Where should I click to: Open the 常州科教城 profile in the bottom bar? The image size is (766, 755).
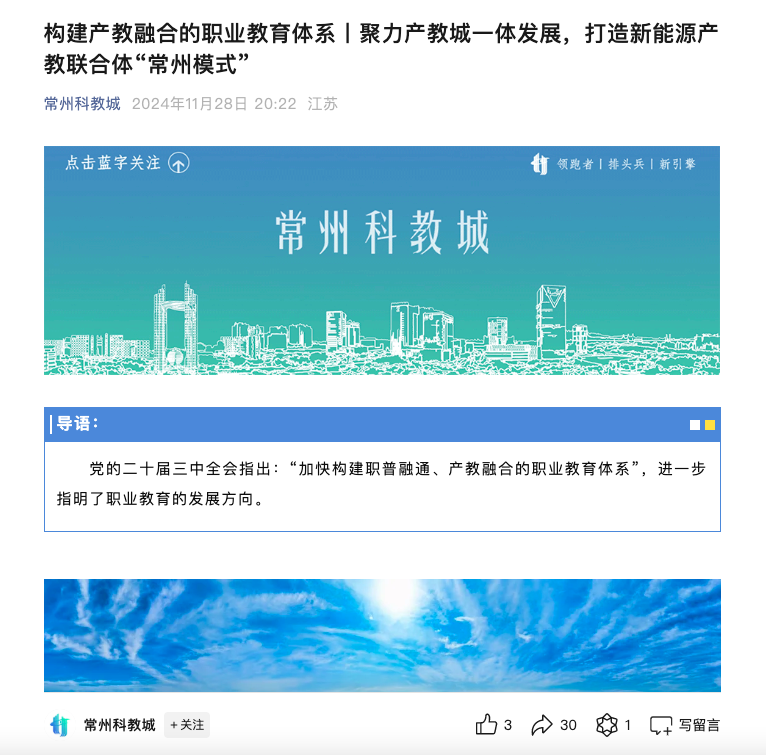[118, 725]
